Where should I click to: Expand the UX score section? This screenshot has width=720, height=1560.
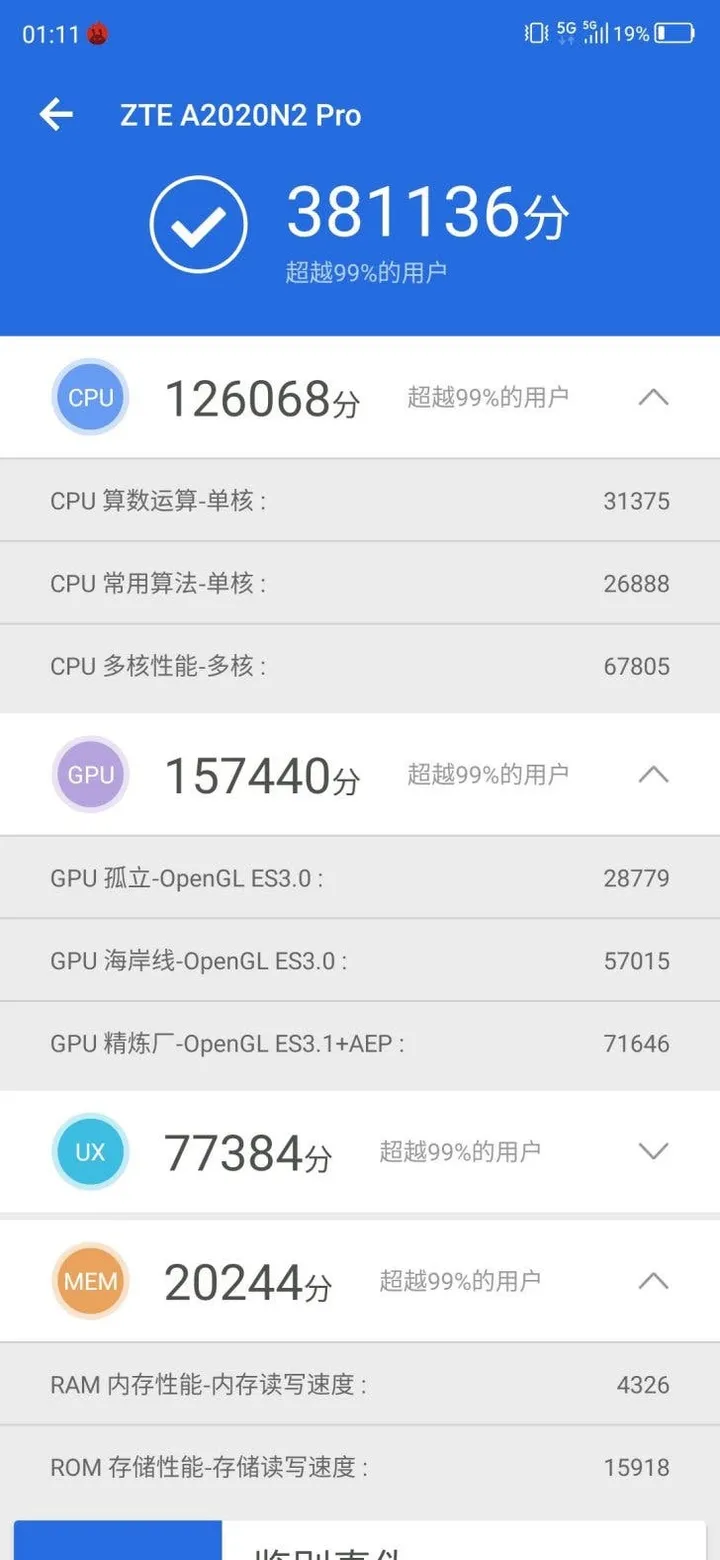(x=653, y=1151)
